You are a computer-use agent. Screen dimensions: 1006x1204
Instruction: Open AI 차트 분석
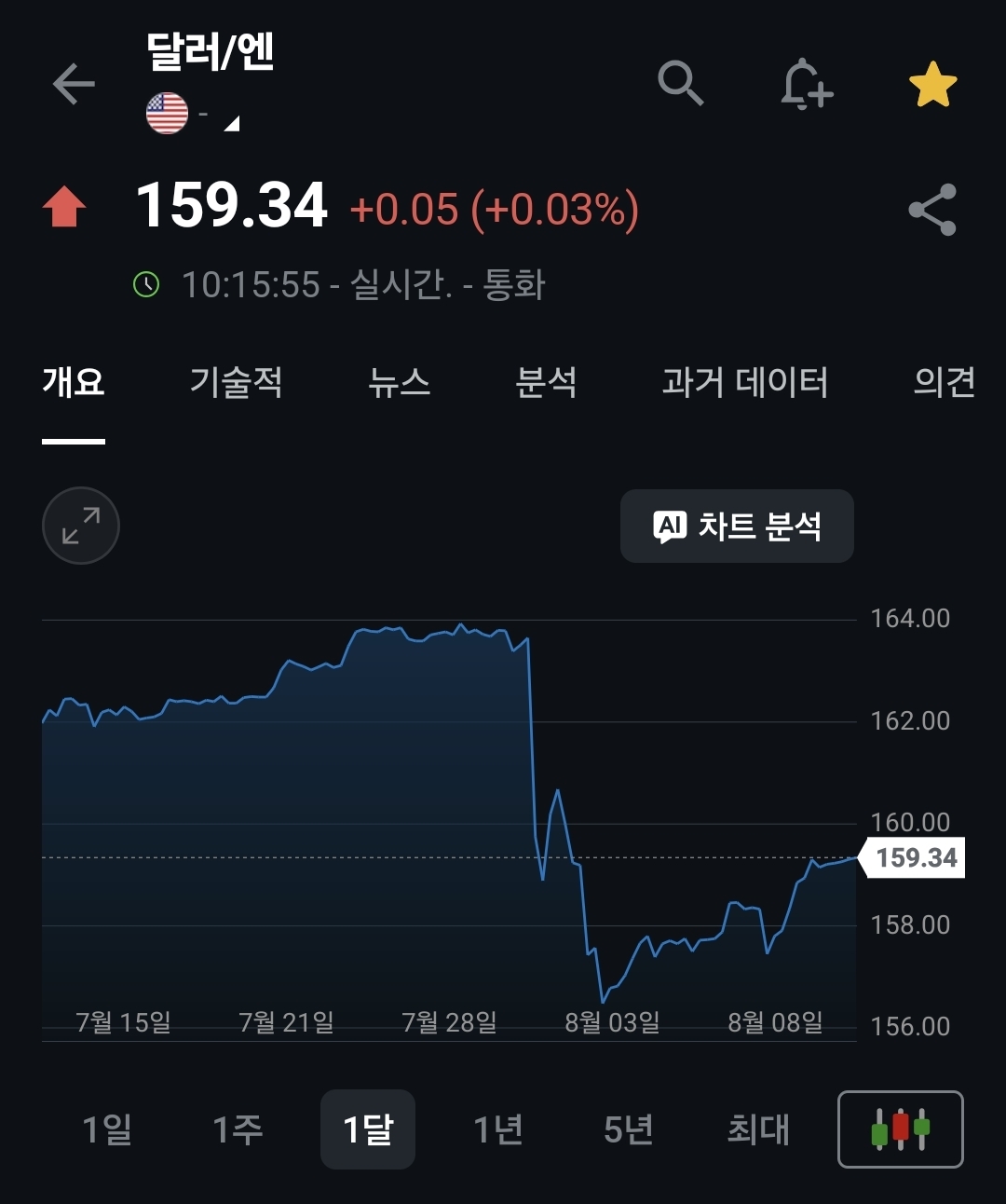click(737, 527)
